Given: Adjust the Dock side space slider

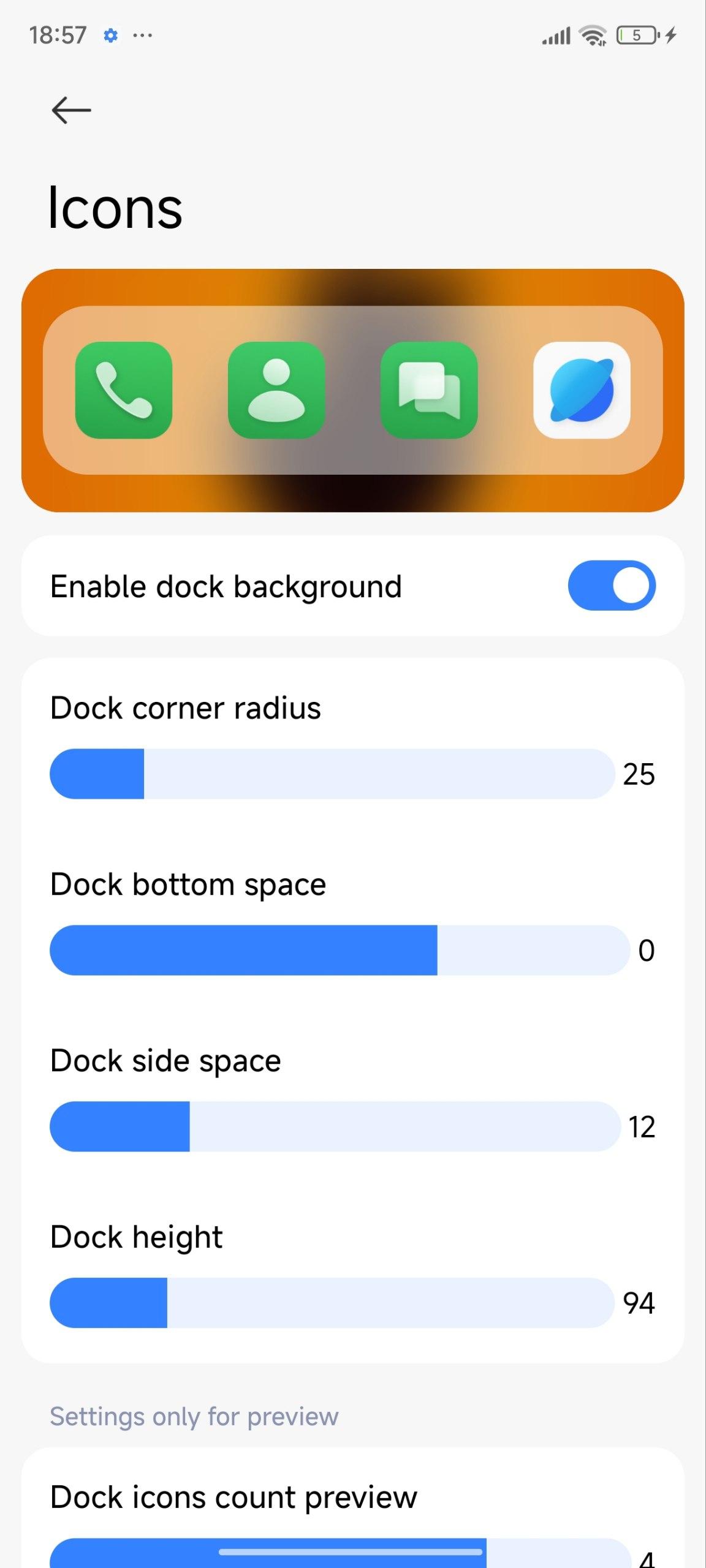Looking at the screenshot, I should [x=335, y=1126].
